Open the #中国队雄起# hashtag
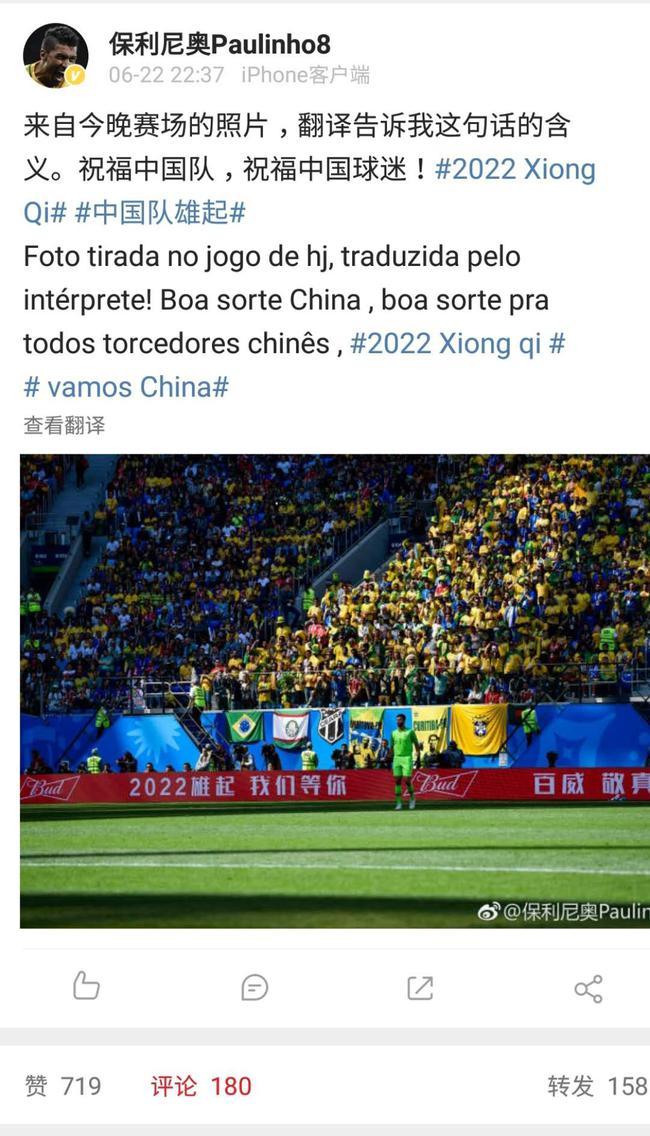 click(x=161, y=212)
